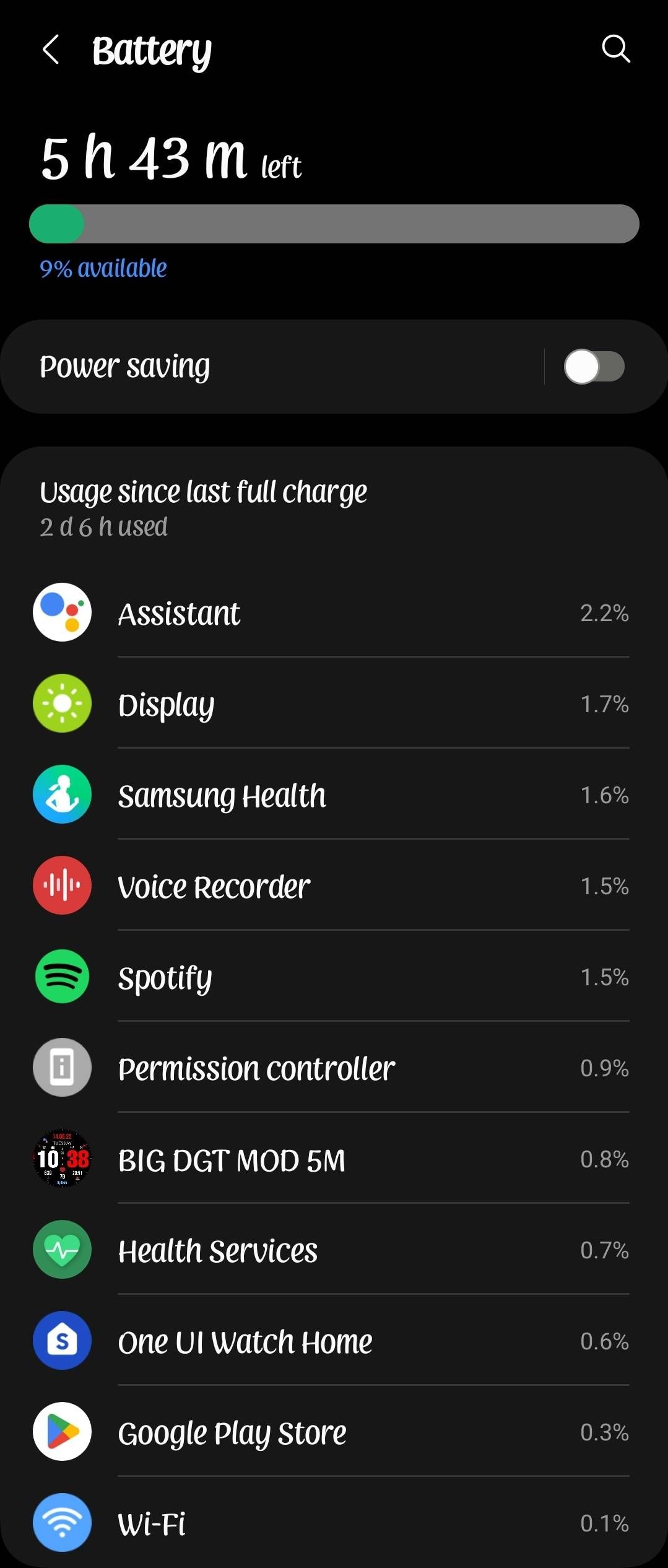View Usage since last full charge details
Screen dimensions: 668x1568
pyautogui.click(x=204, y=491)
